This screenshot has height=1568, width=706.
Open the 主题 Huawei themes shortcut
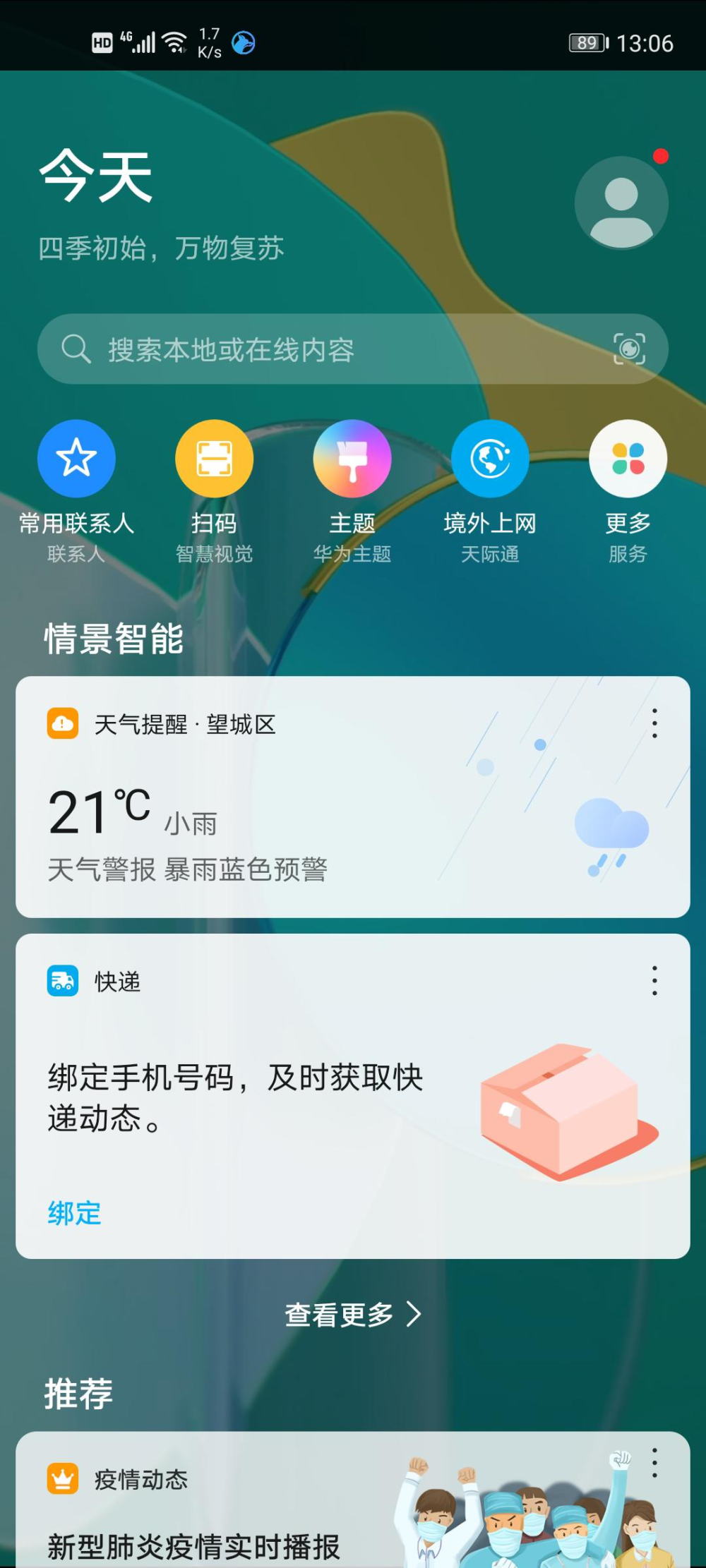[x=352, y=491]
